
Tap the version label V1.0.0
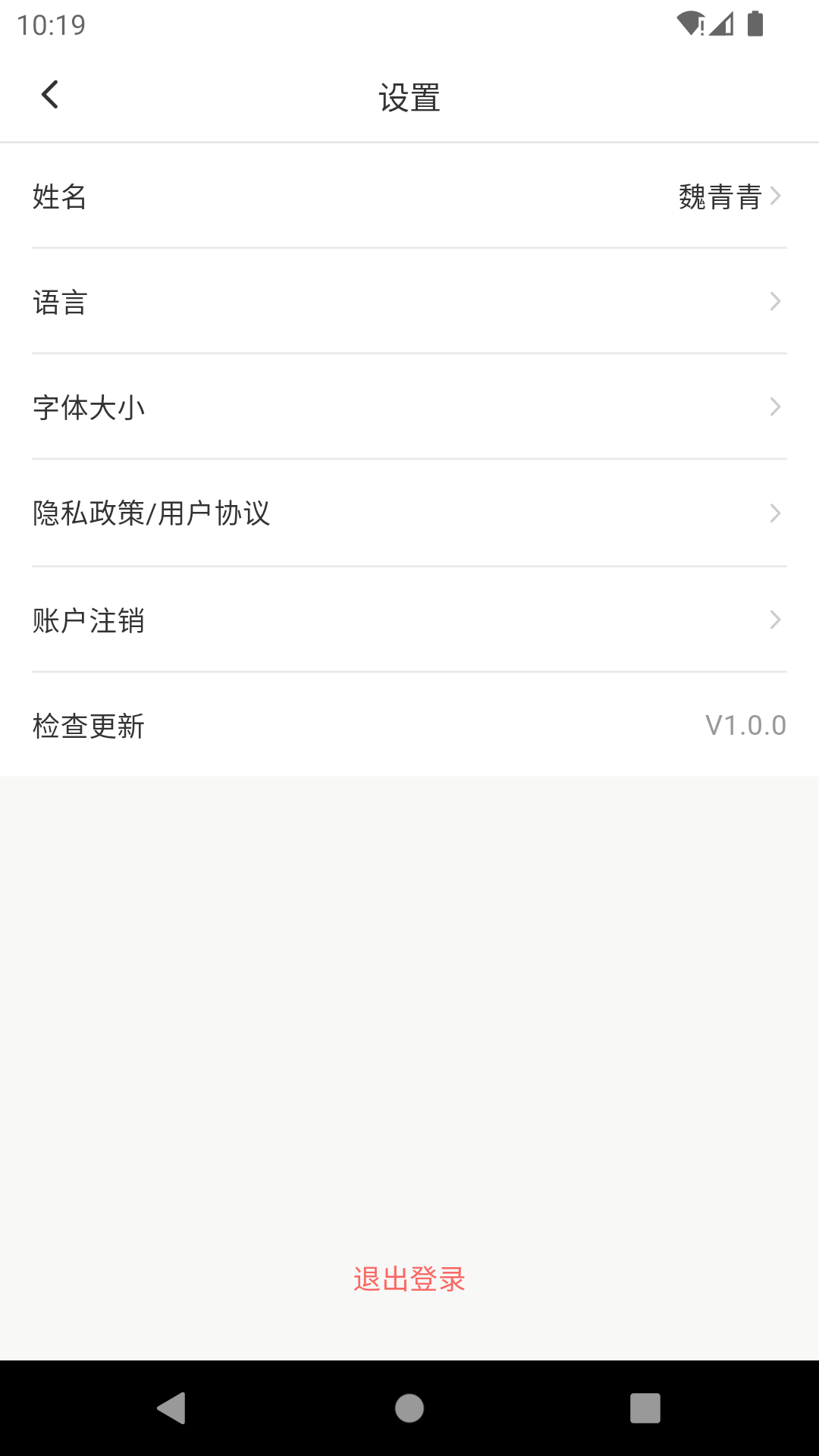tap(745, 726)
